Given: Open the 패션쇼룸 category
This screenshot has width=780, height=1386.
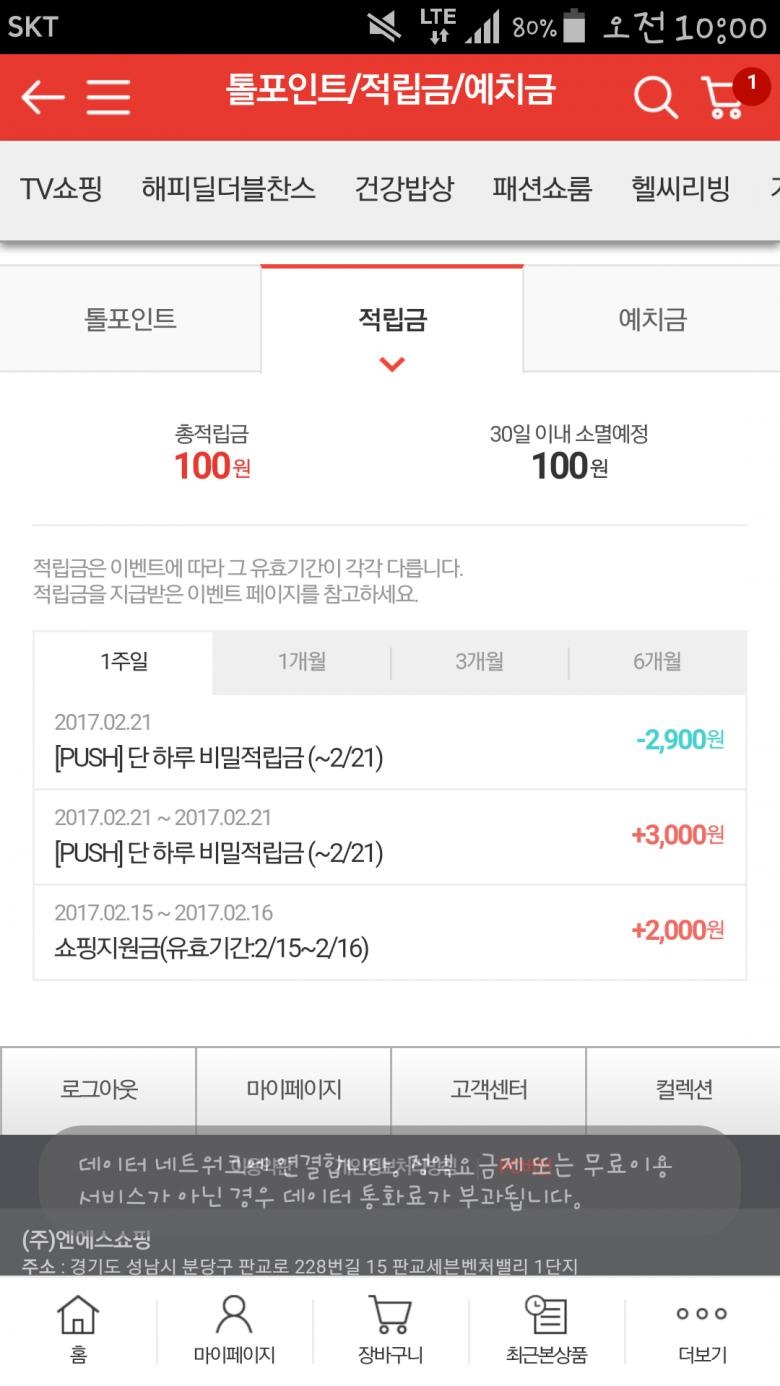Looking at the screenshot, I should point(542,188).
